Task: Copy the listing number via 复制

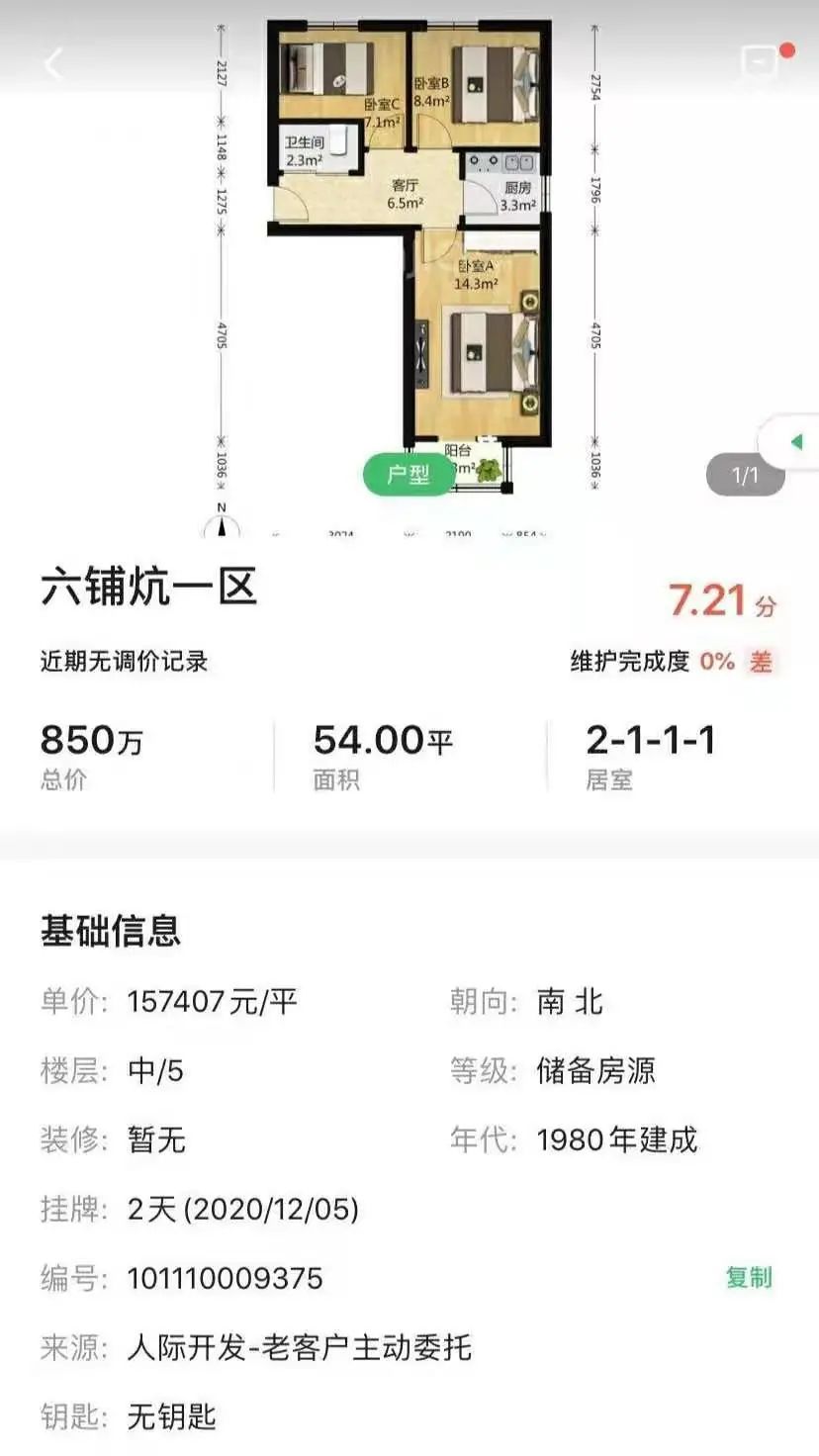Action: click(x=748, y=1277)
